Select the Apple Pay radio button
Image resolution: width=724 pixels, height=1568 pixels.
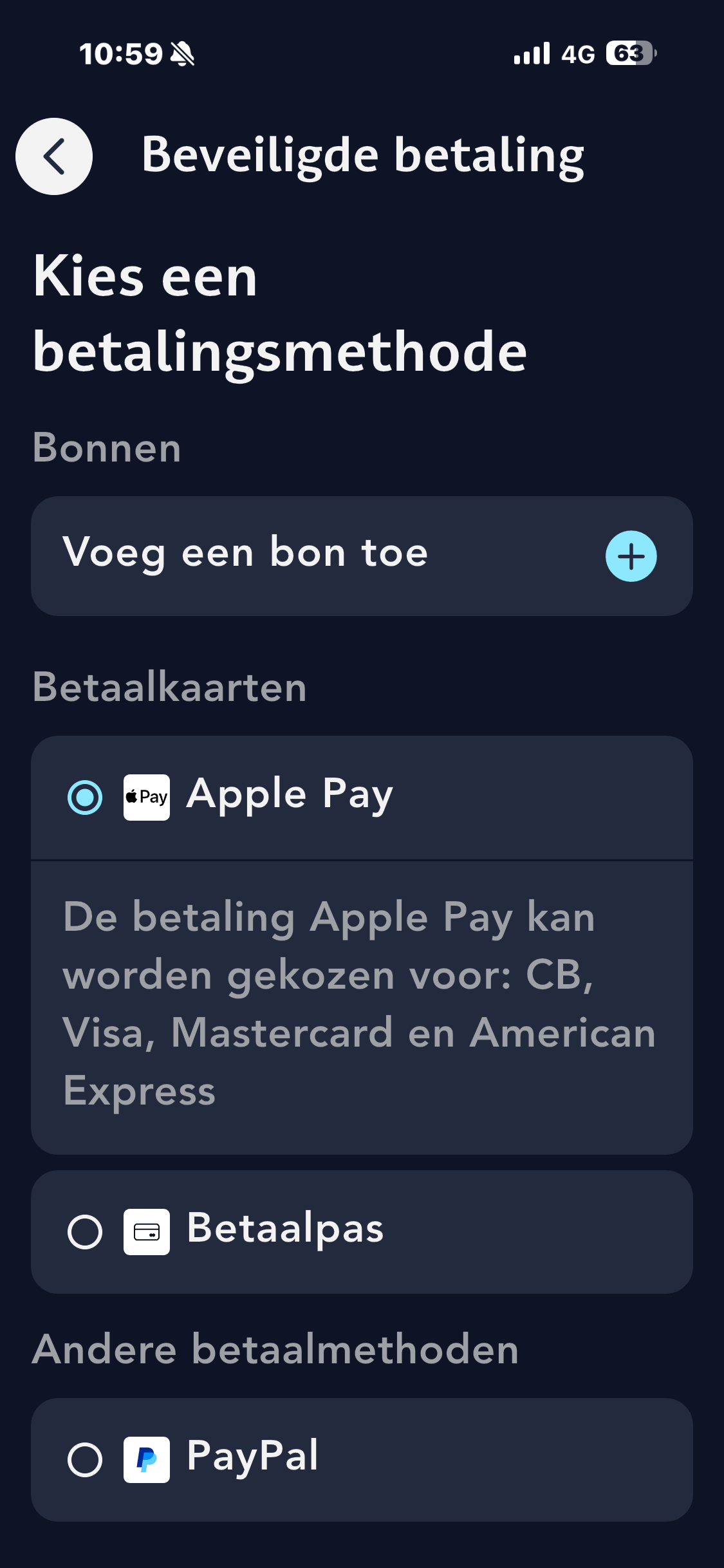coord(85,798)
